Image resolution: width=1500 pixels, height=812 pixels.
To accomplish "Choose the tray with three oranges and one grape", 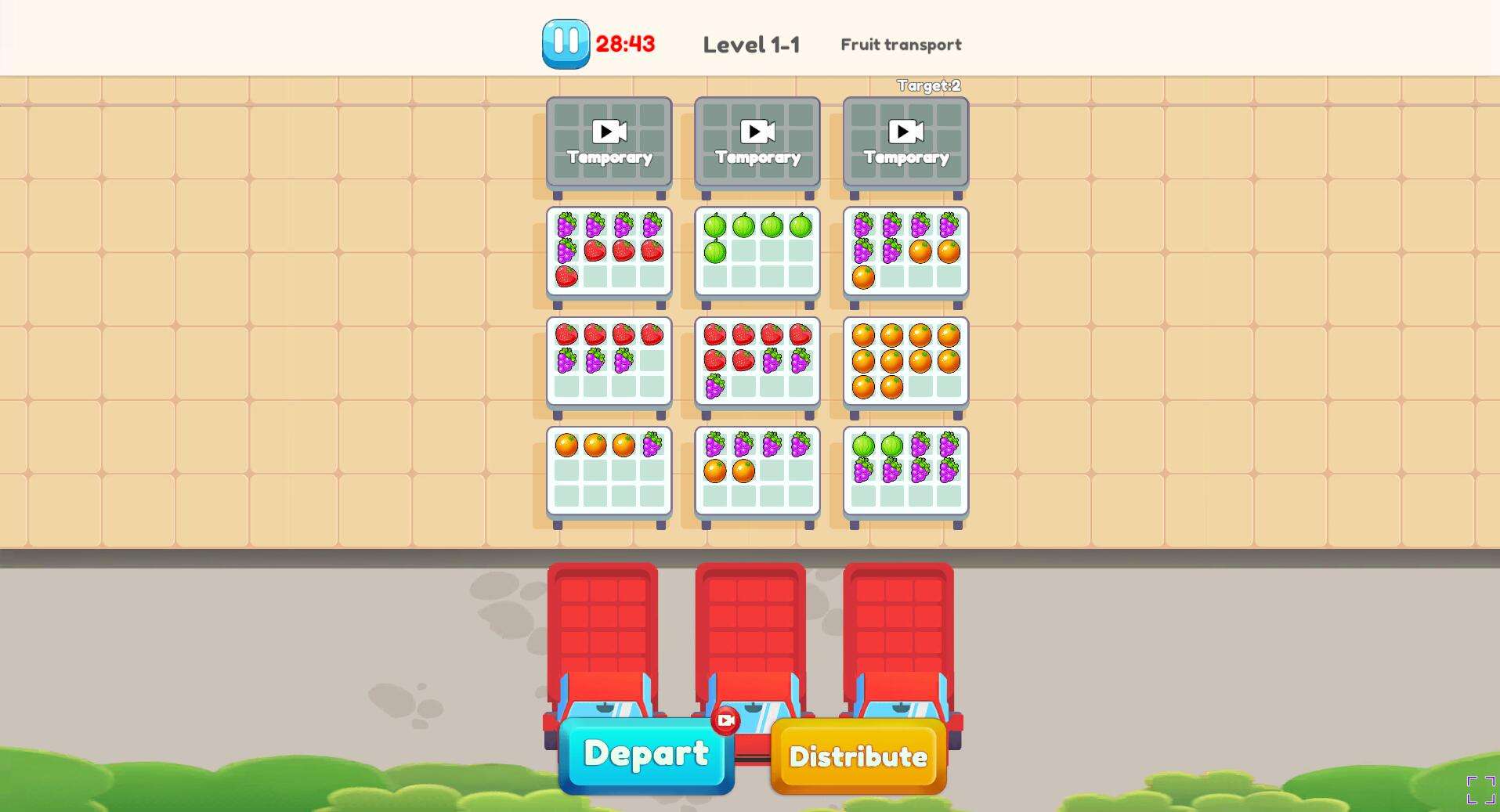I will 609,471.
